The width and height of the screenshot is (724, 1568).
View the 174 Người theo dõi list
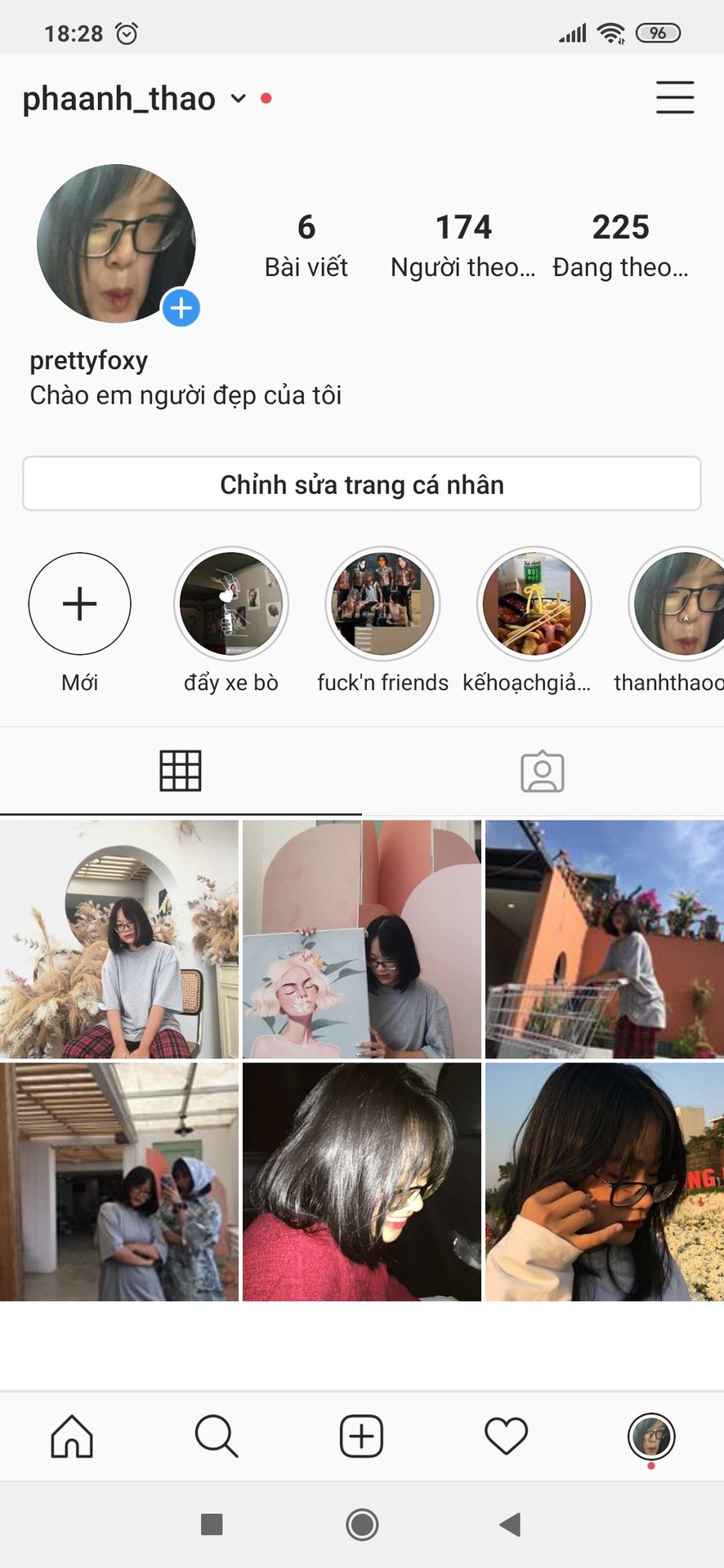tap(463, 245)
